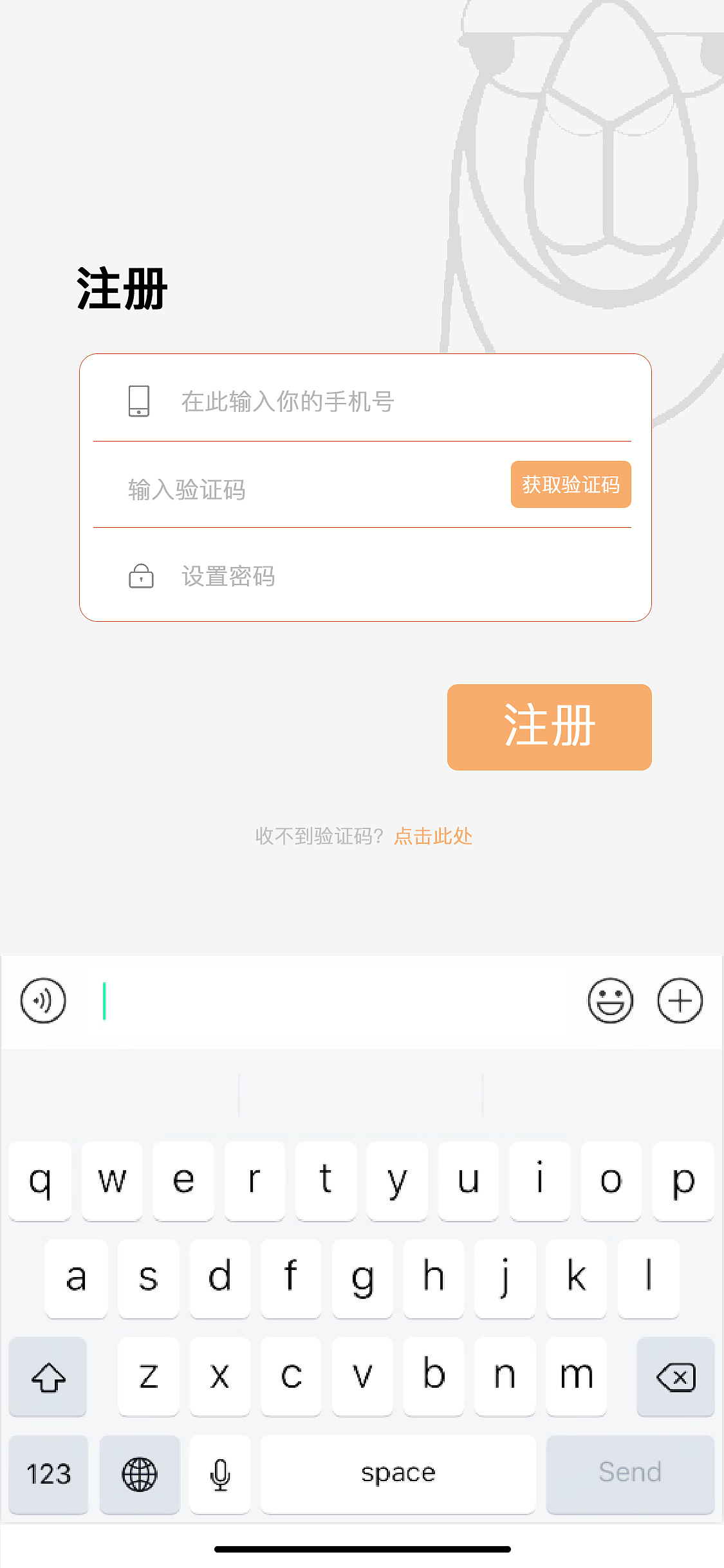Tap the voice message speaker icon

(x=42, y=1000)
